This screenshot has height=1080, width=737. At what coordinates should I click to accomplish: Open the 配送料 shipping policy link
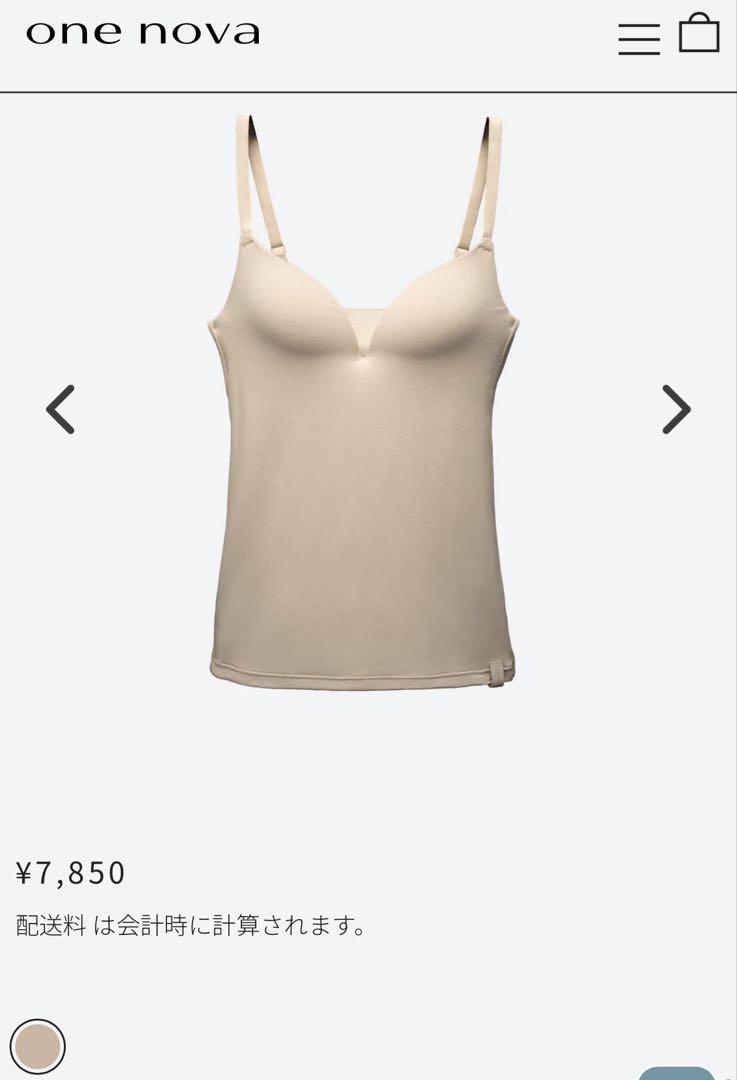[50, 926]
